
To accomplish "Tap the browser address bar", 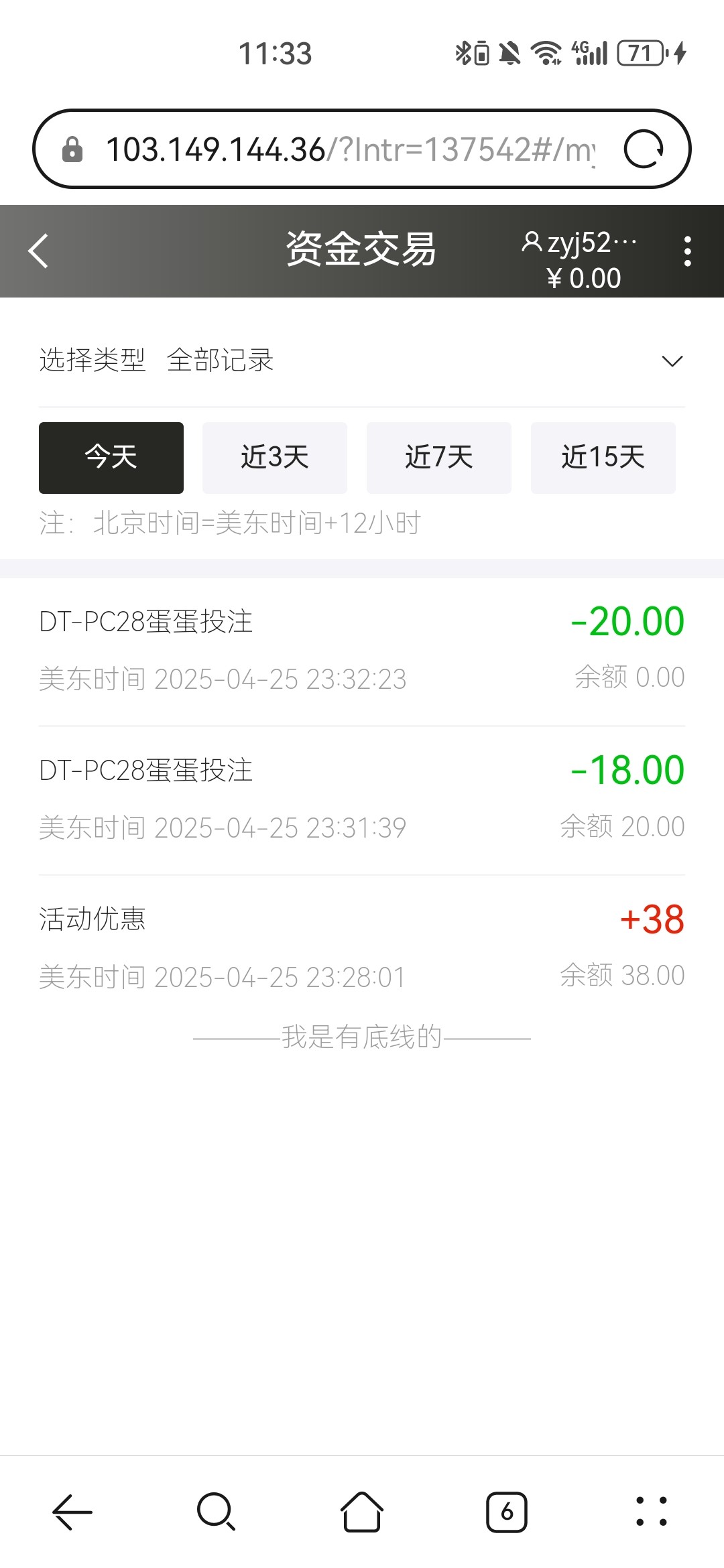I will (349, 149).
